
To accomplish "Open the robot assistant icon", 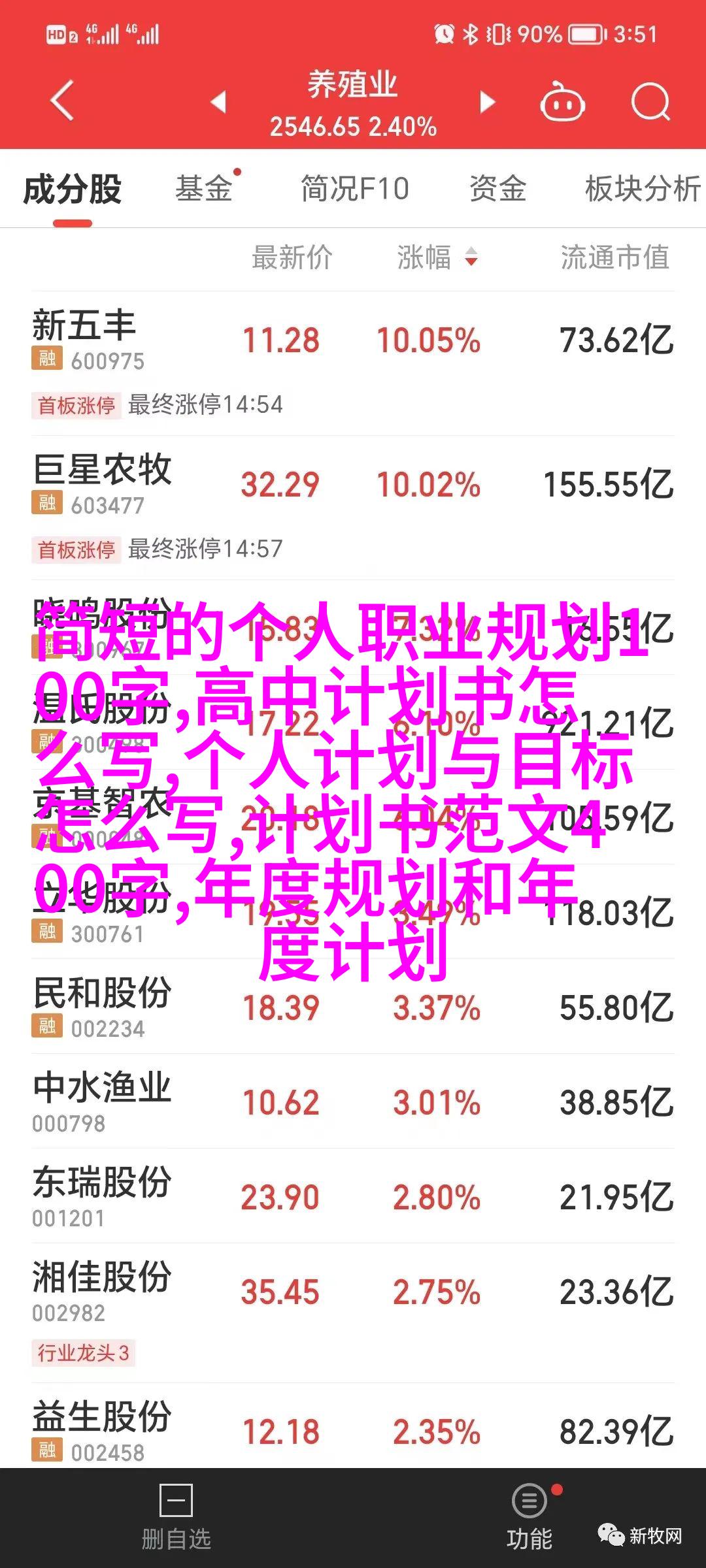I will 562,103.
